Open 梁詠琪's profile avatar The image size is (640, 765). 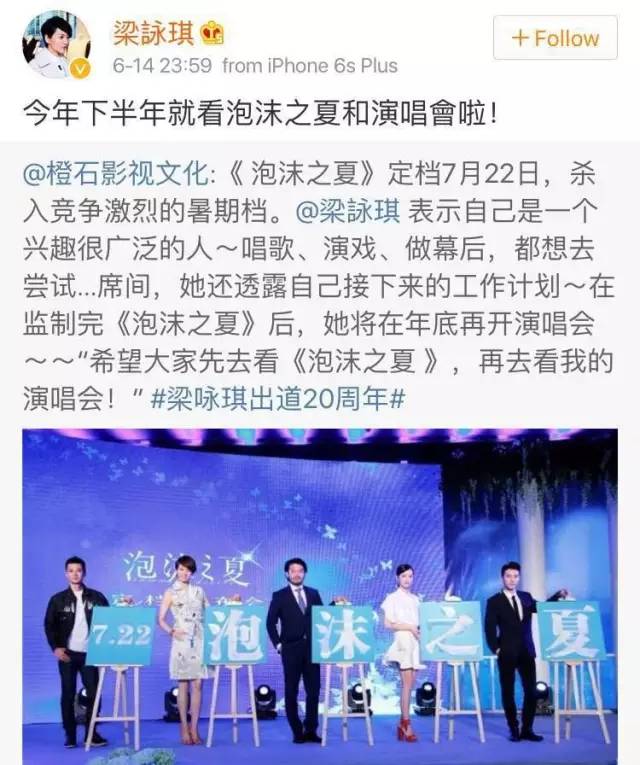coord(57,44)
